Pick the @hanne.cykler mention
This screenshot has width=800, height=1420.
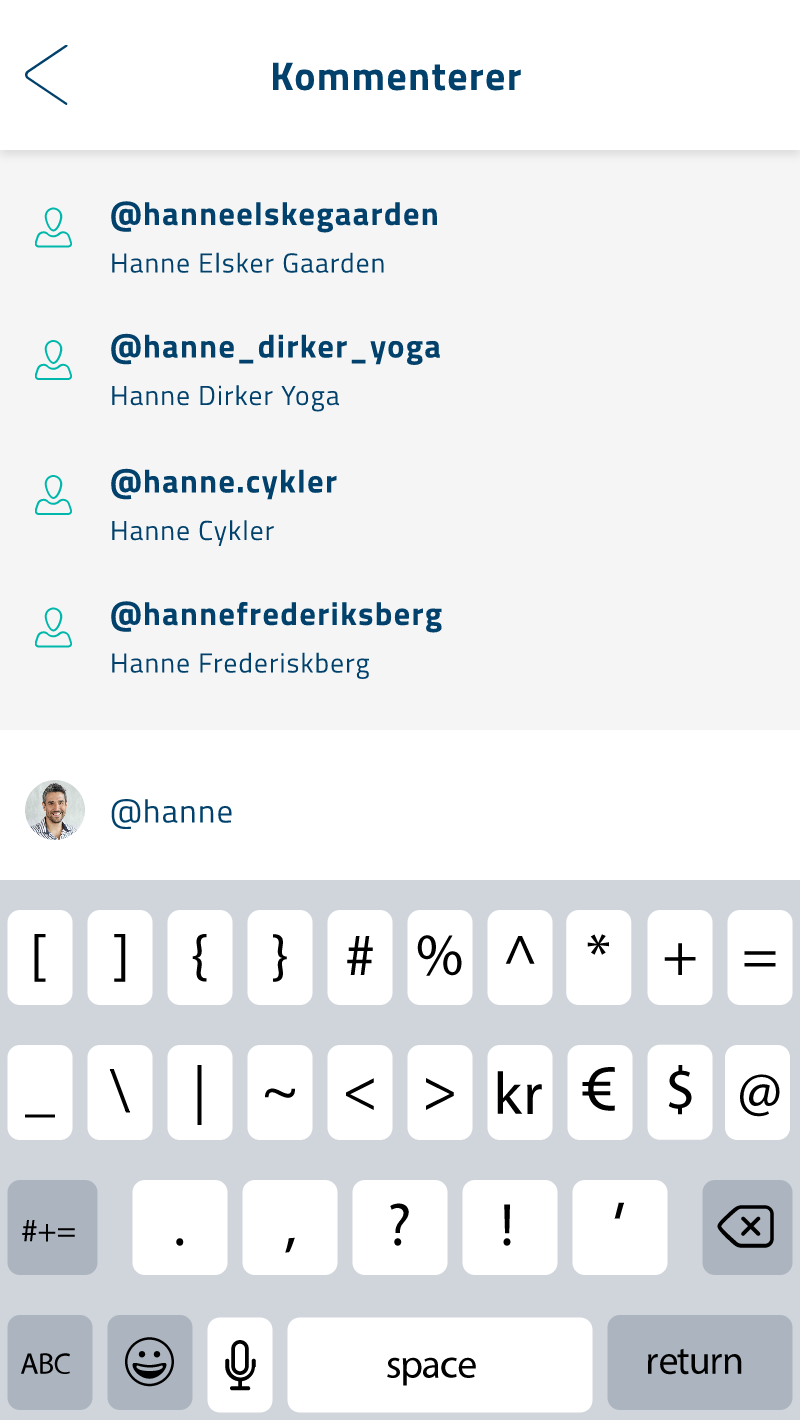223,504
